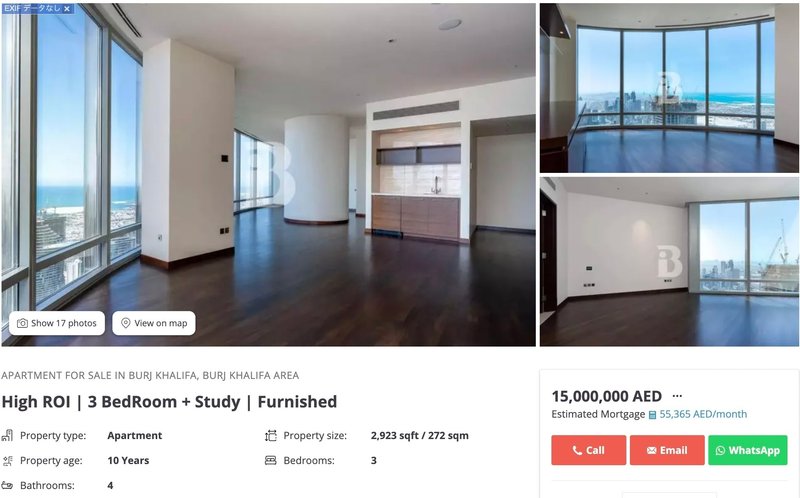View the property on map

pyautogui.click(x=153, y=323)
